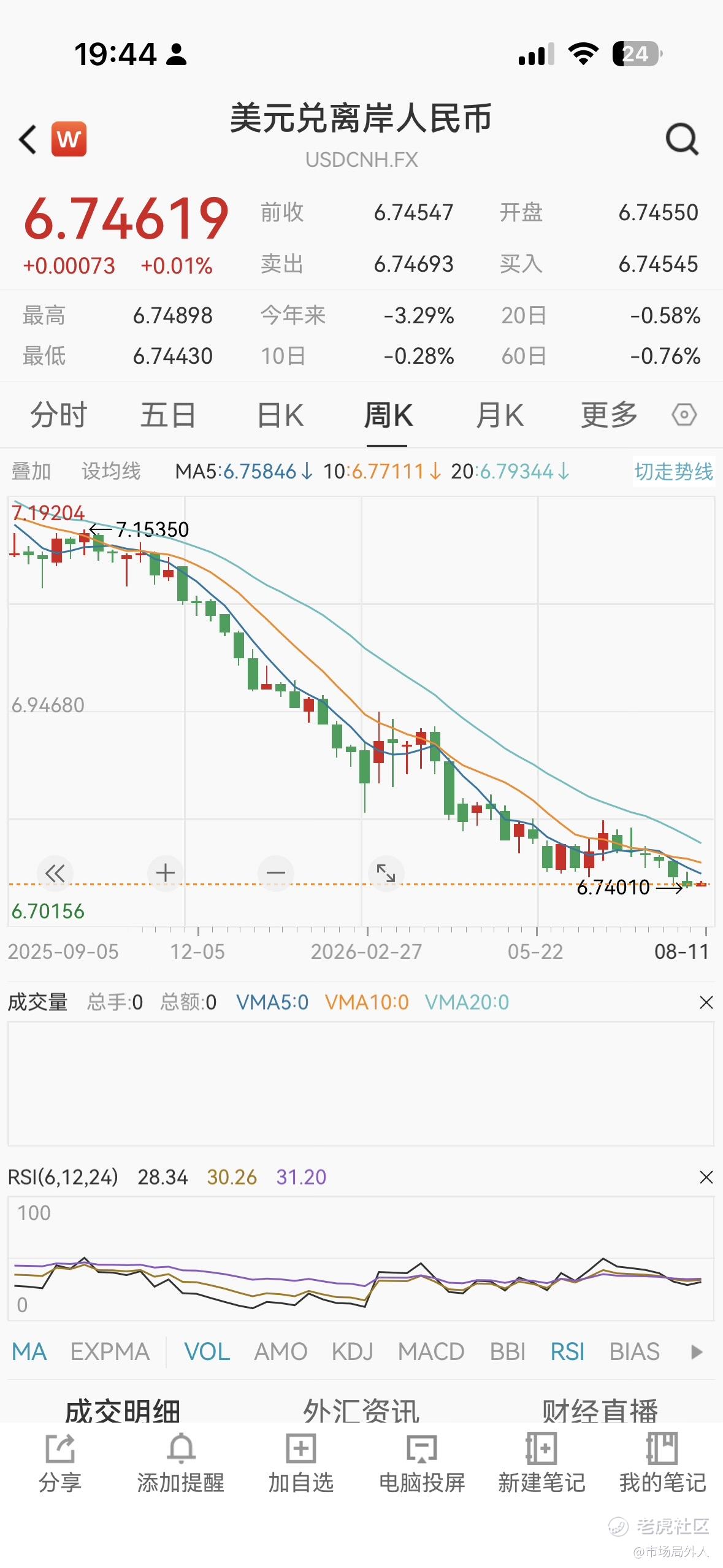
Task: Zoom in the chart with plus button
Action: [x=166, y=873]
